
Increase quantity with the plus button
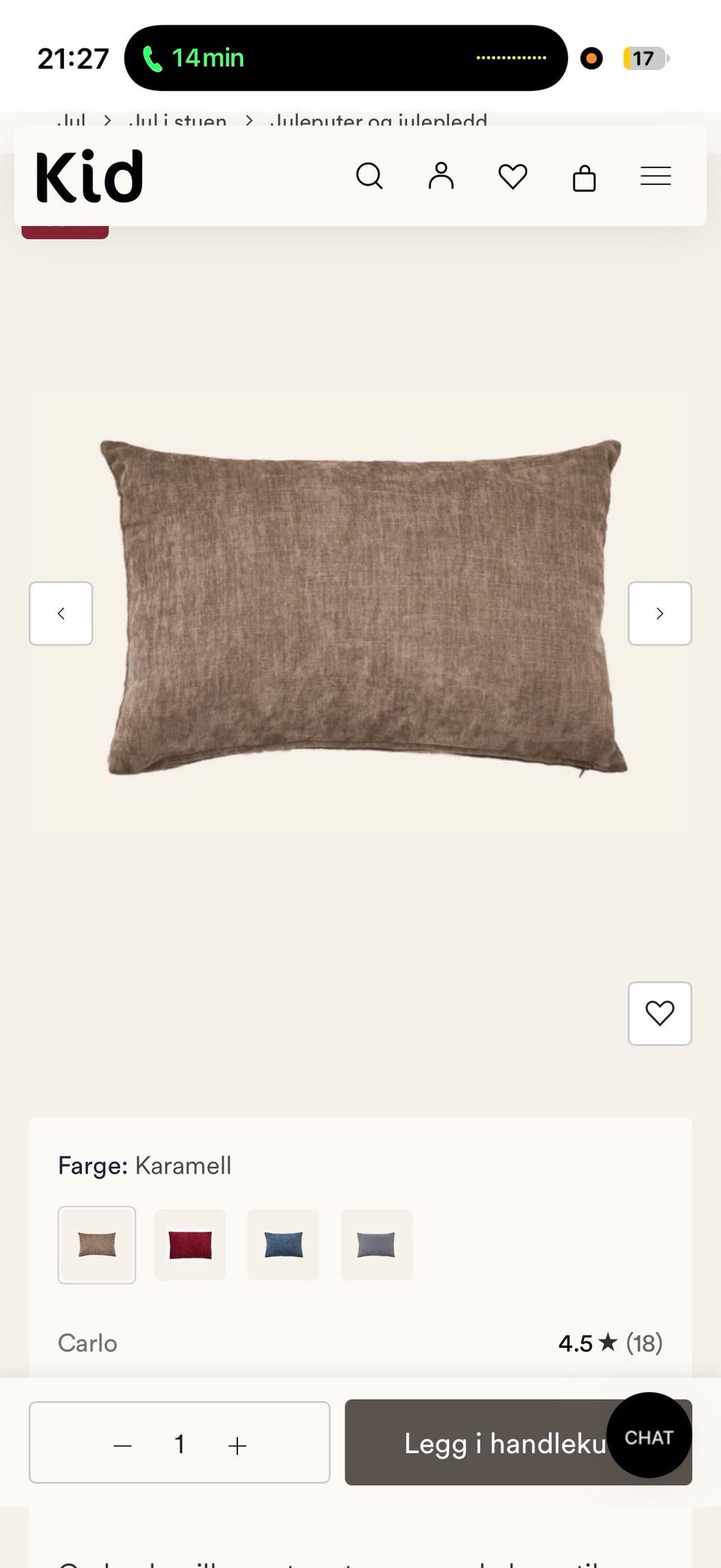237,1445
